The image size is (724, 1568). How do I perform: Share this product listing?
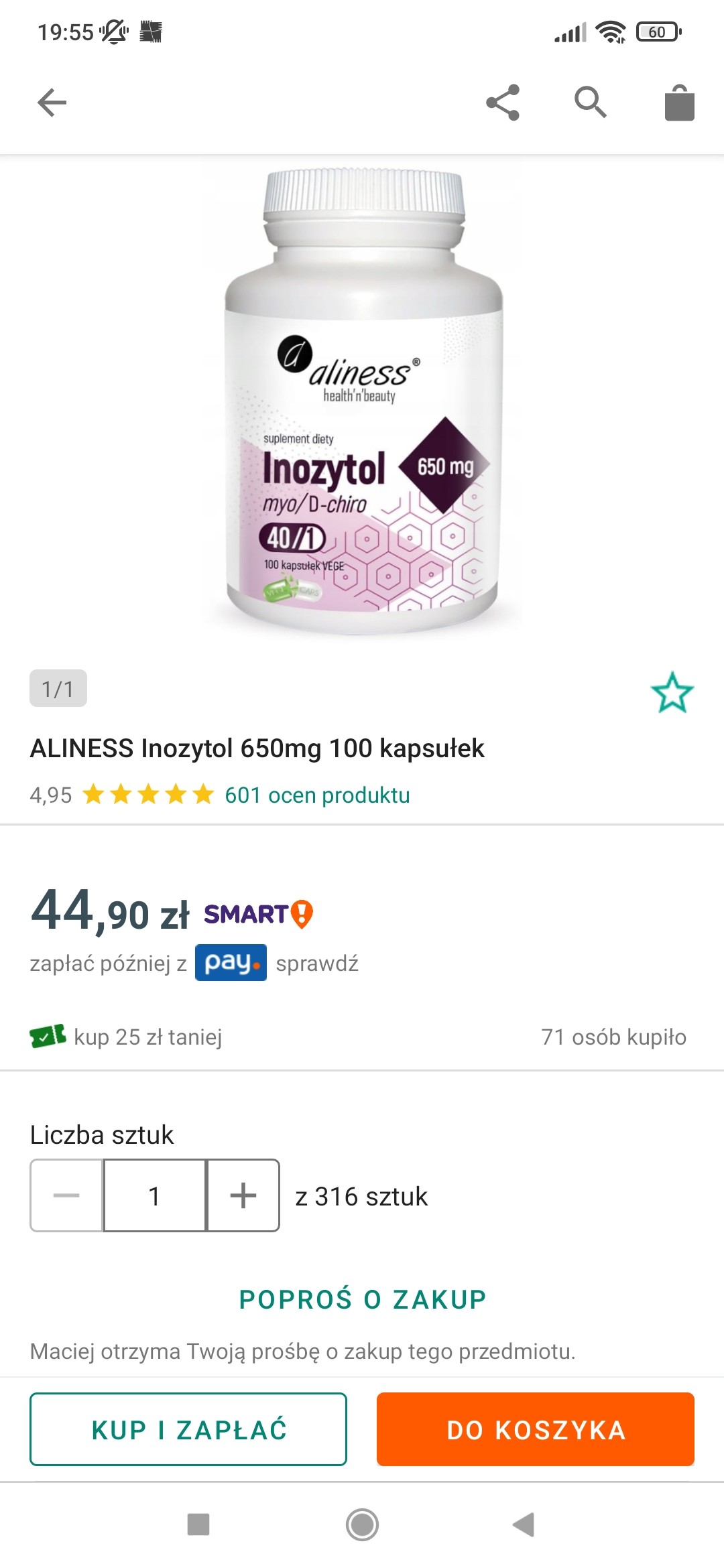click(x=503, y=103)
